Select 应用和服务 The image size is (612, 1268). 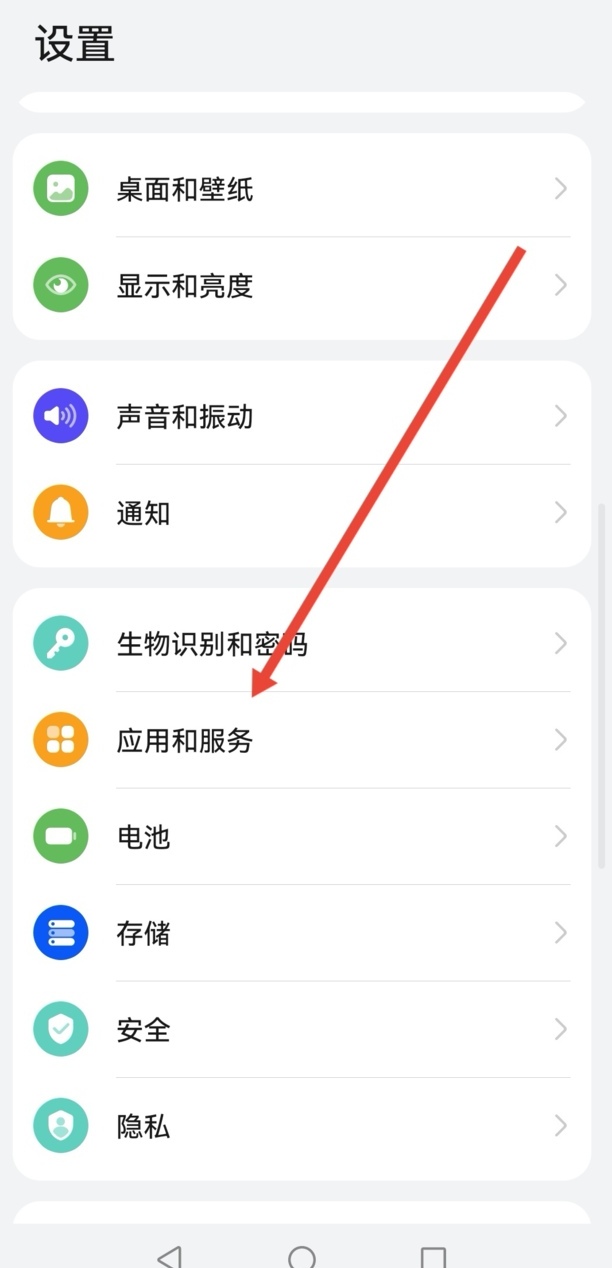tap(301, 740)
